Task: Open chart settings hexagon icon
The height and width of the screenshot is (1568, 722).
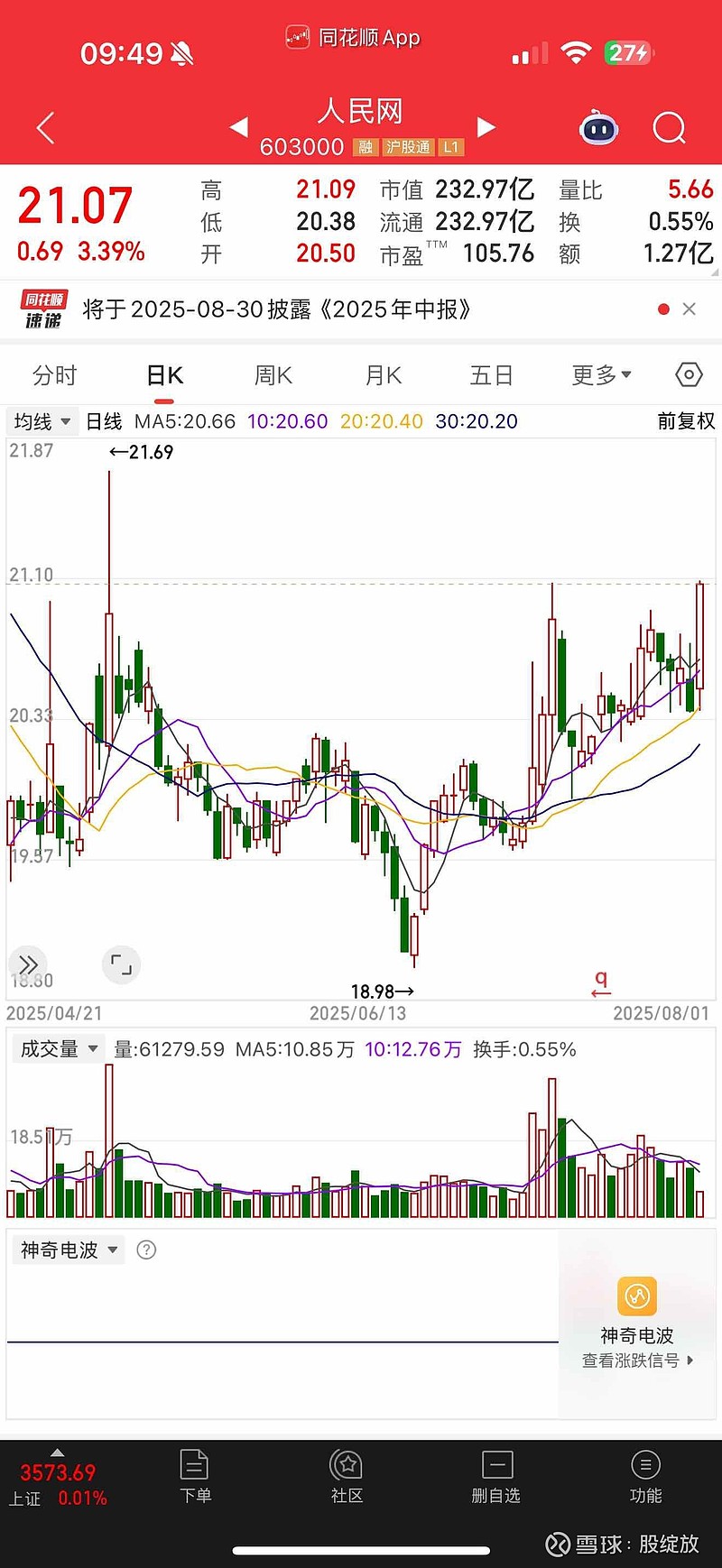Action: pyautogui.click(x=689, y=374)
